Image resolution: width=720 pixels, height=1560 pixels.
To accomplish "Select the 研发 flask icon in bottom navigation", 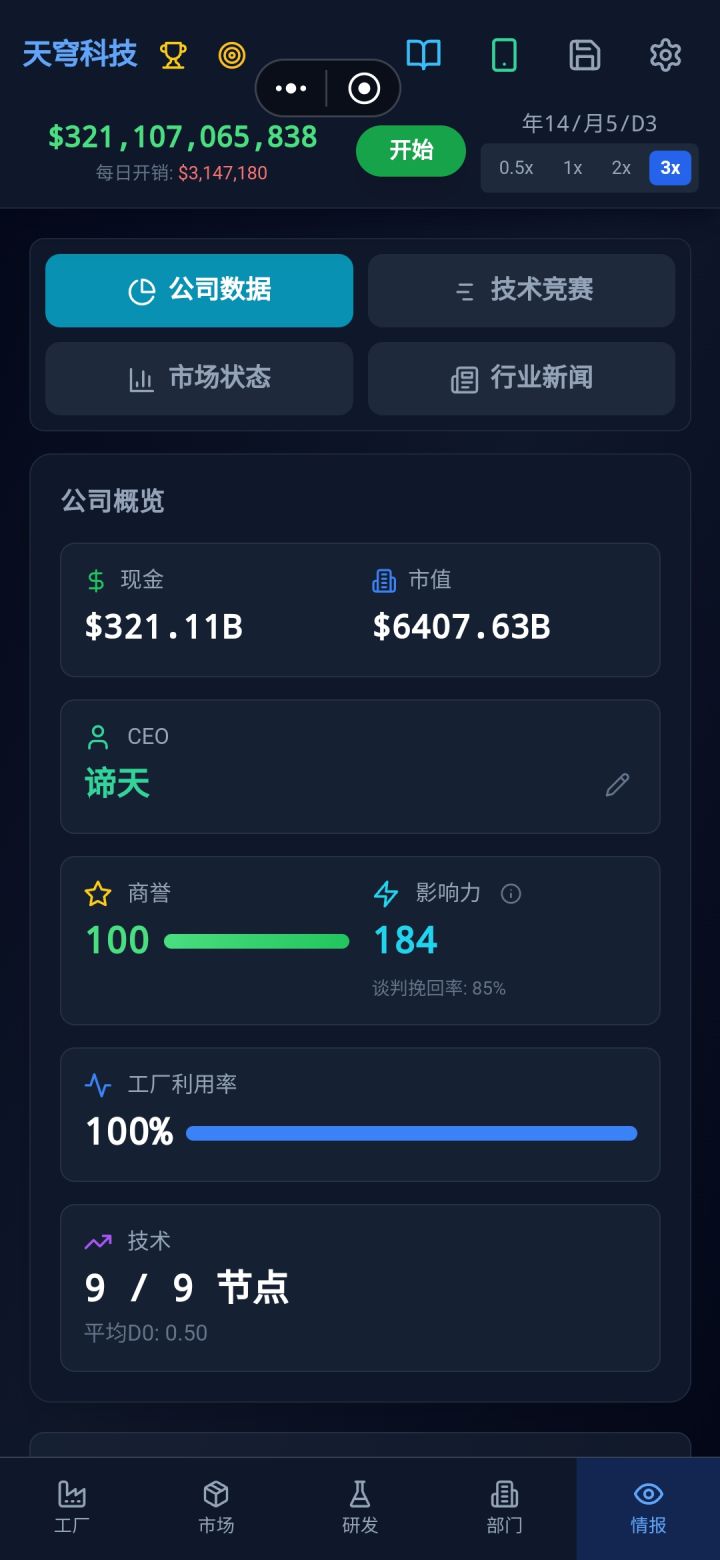I will (360, 1505).
